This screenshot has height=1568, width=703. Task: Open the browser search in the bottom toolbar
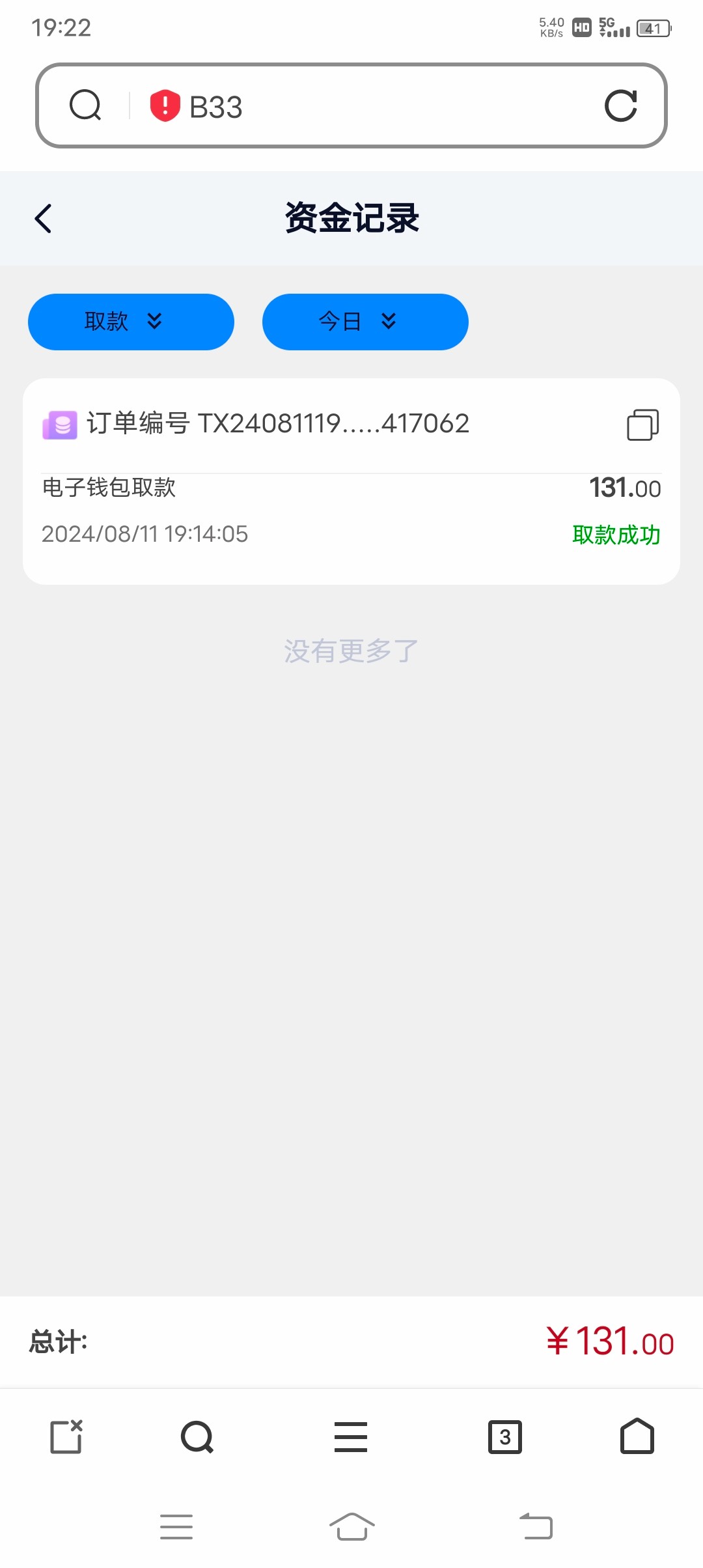197,1437
